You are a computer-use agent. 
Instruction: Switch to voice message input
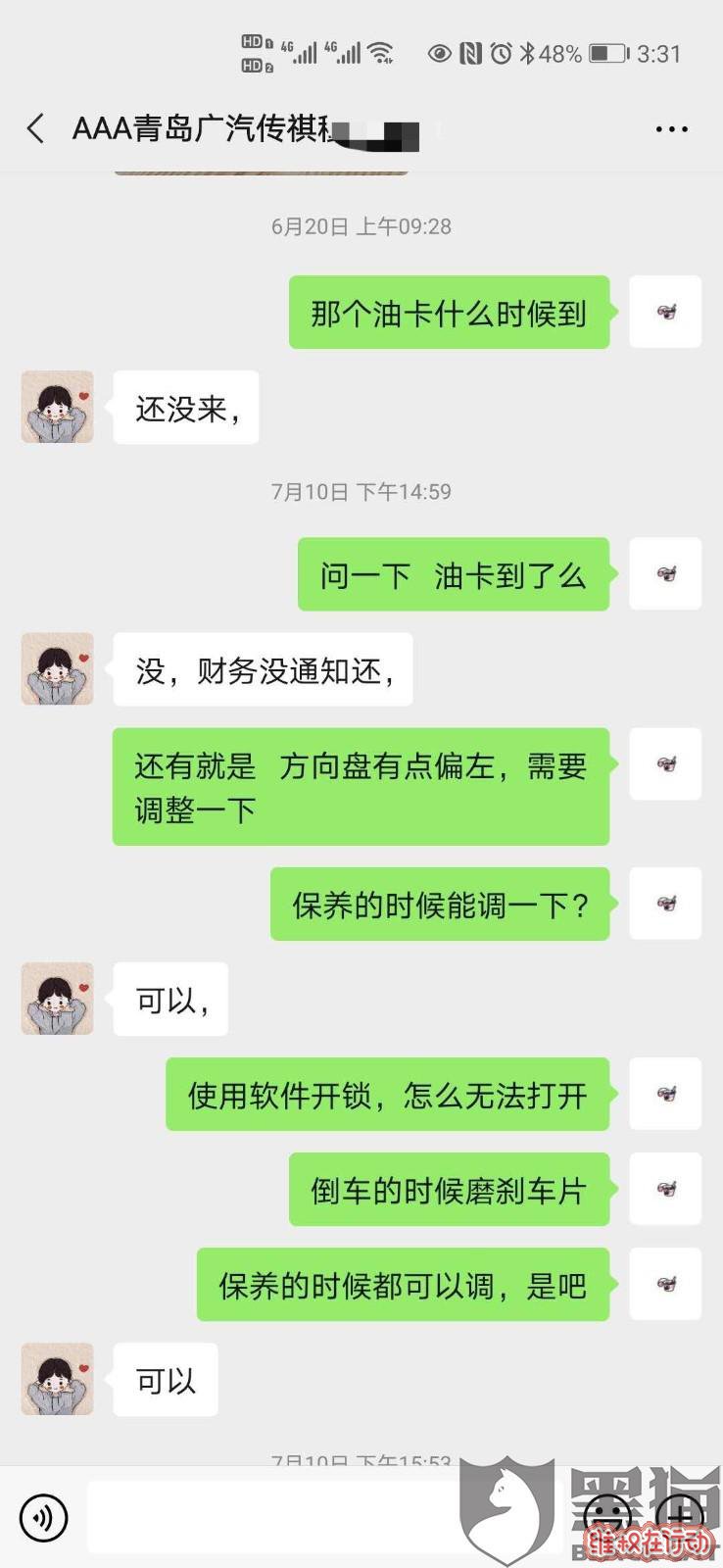(x=43, y=1517)
